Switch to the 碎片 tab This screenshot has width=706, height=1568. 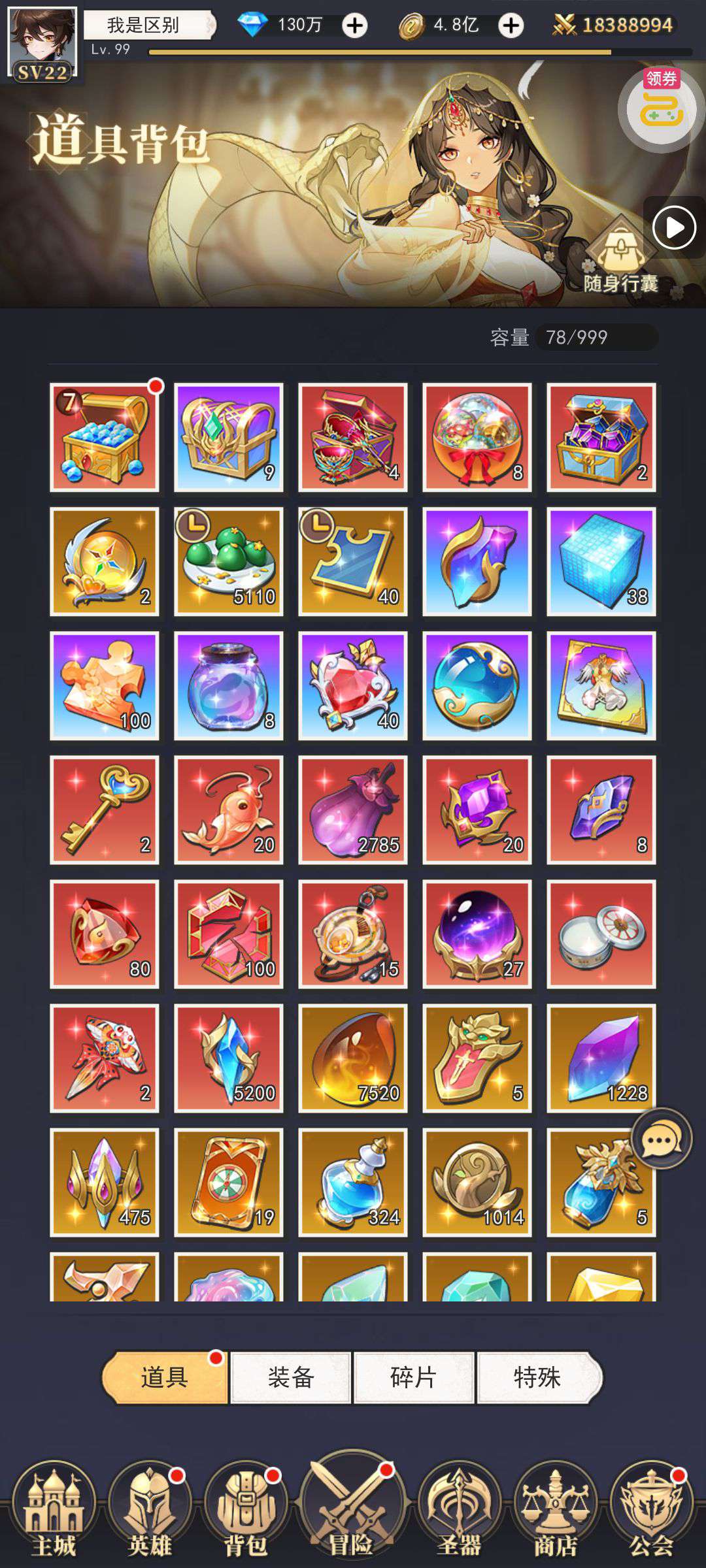(414, 1378)
